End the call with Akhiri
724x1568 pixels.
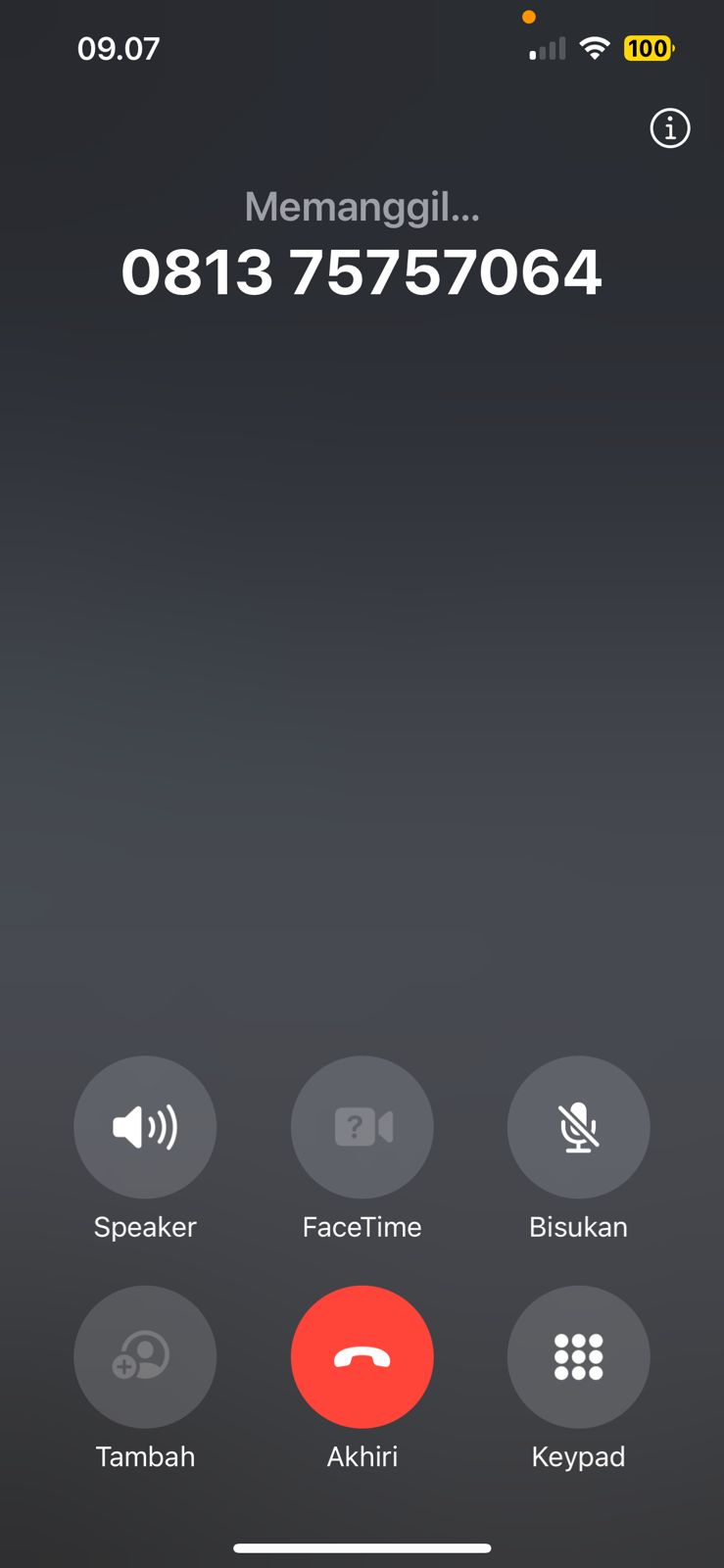(x=362, y=1356)
